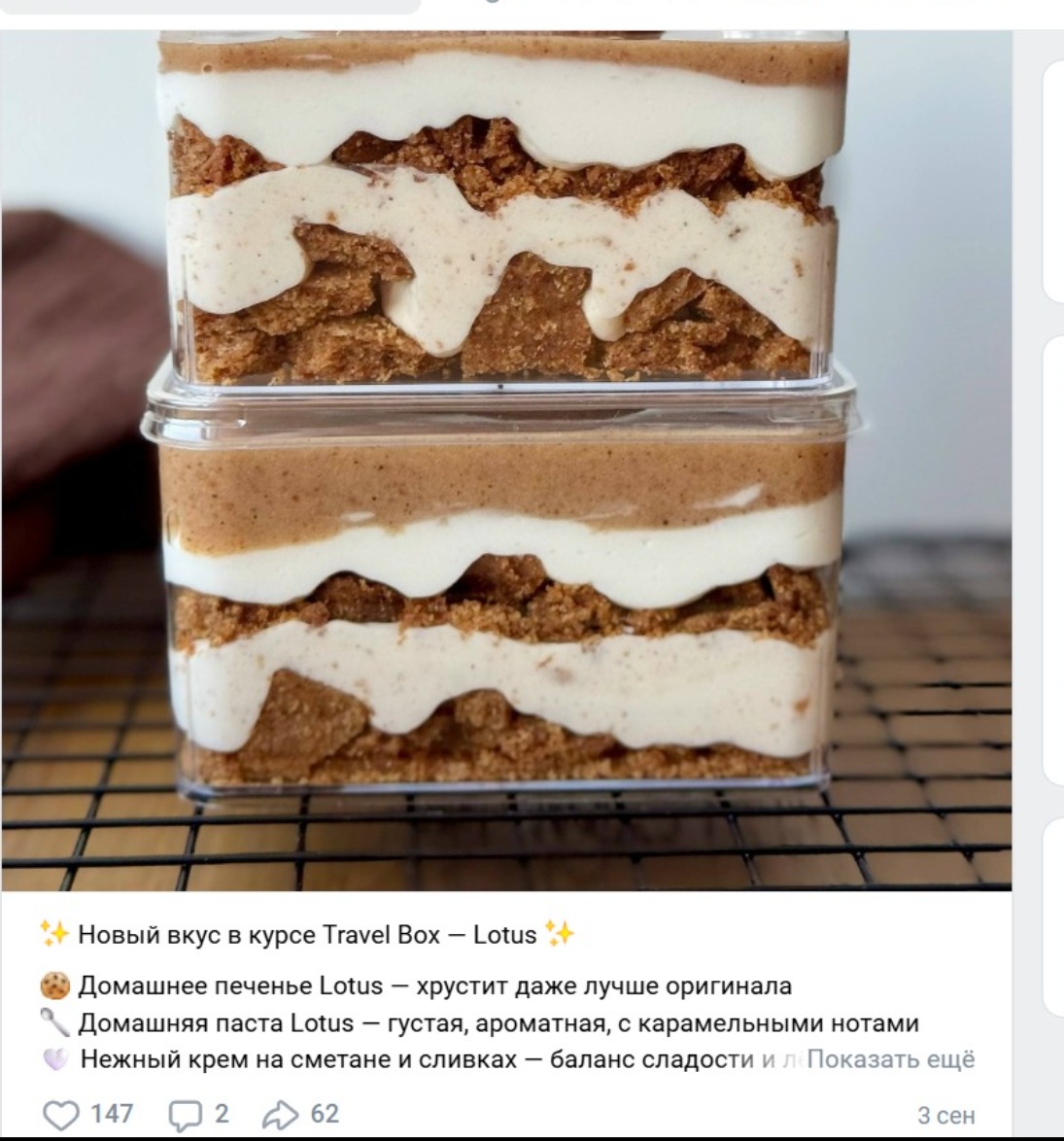Open the layered Lotus dessert photo
Viewport: 1064px width, 1141px height.
pyautogui.click(x=505, y=457)
